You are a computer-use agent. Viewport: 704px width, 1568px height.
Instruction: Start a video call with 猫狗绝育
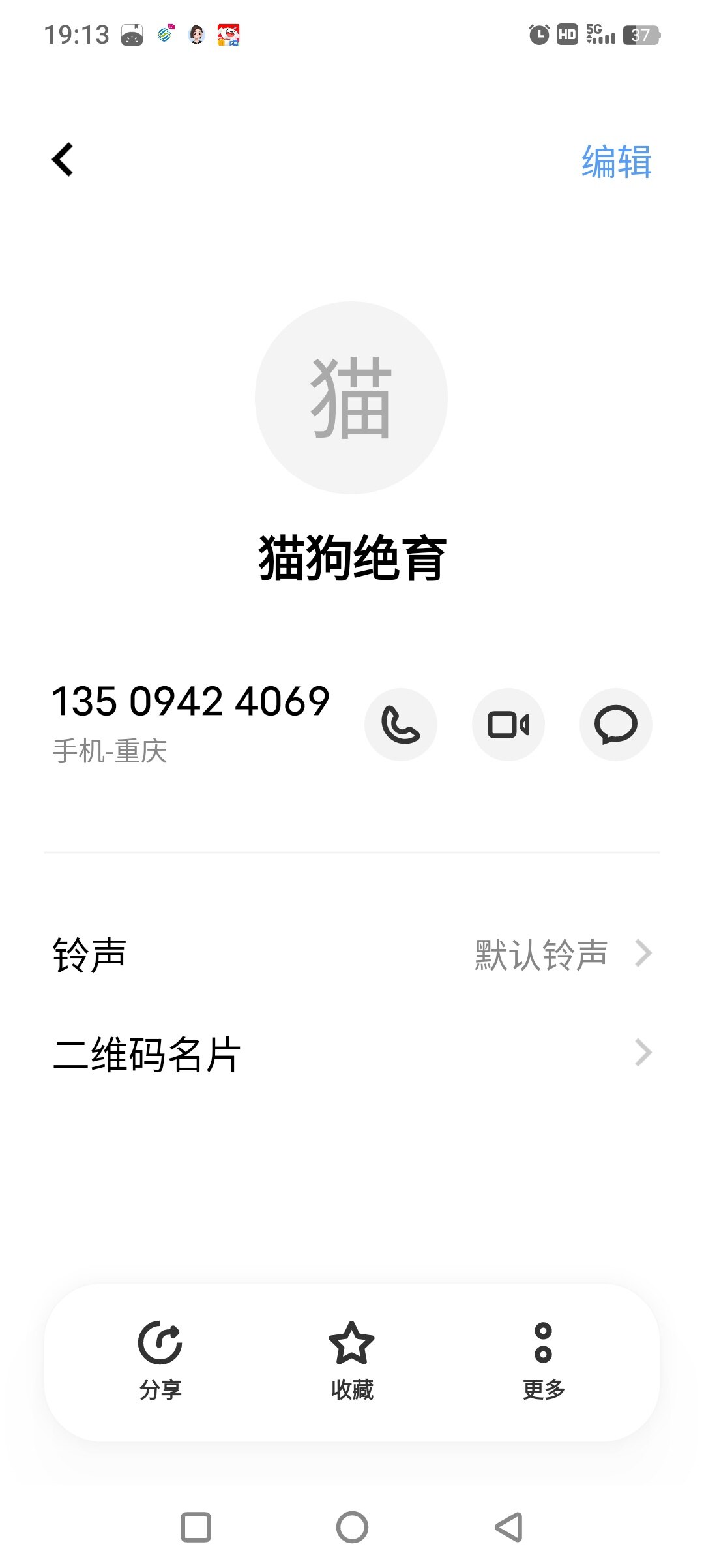click(508, 725)
